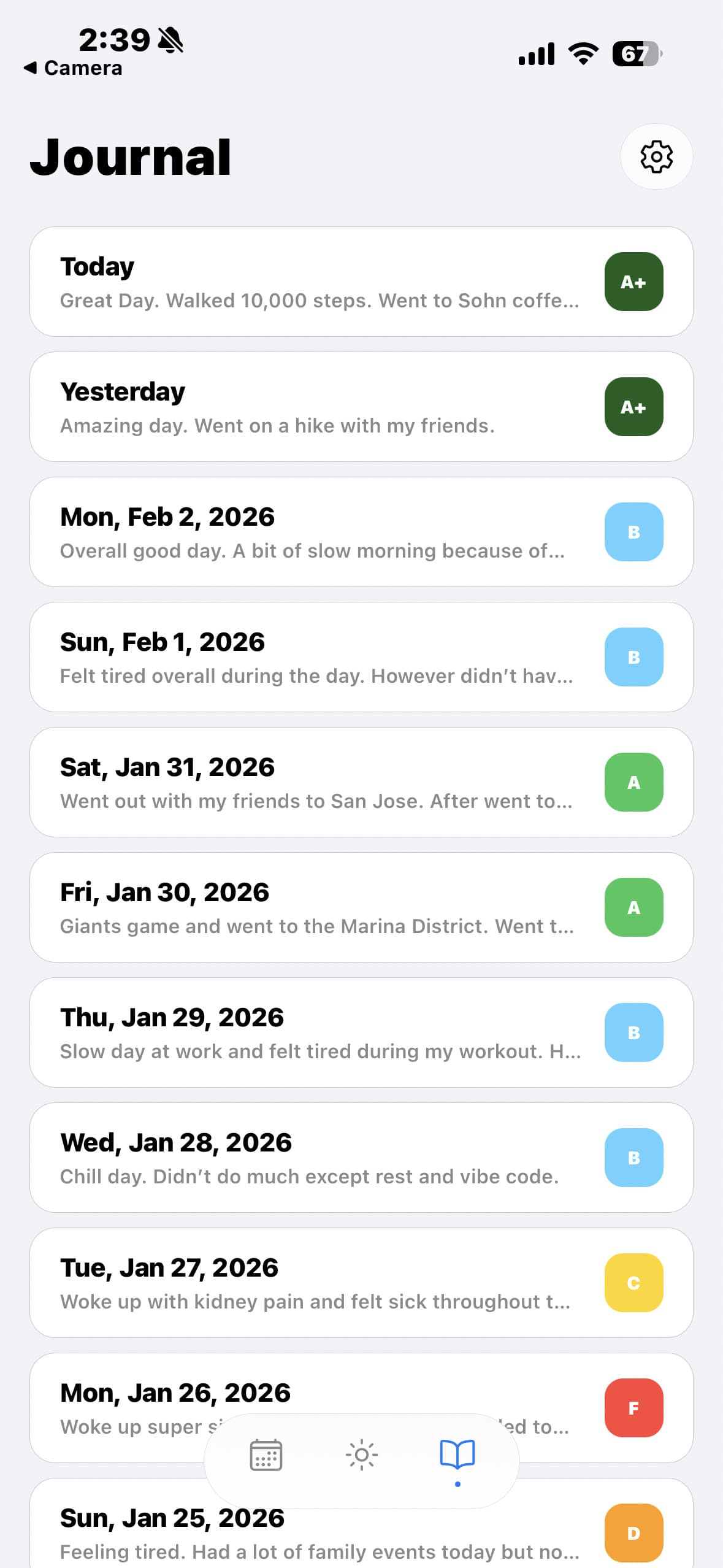The height and width of the screenshot is (1568, 723).
Task: Open the Today journal entry
Action: 307,282
